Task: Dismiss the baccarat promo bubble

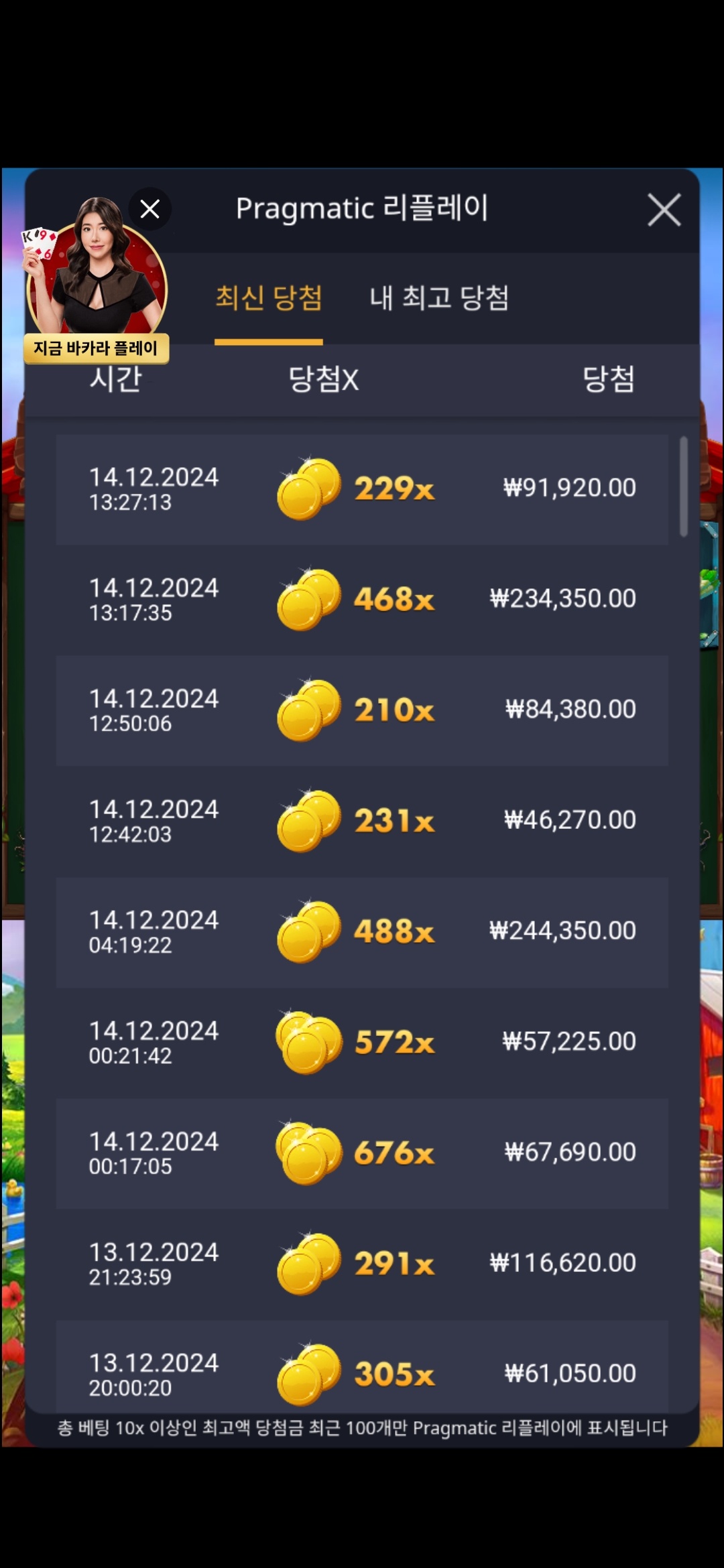Action: pyautogui.click(x=150, y=209)
